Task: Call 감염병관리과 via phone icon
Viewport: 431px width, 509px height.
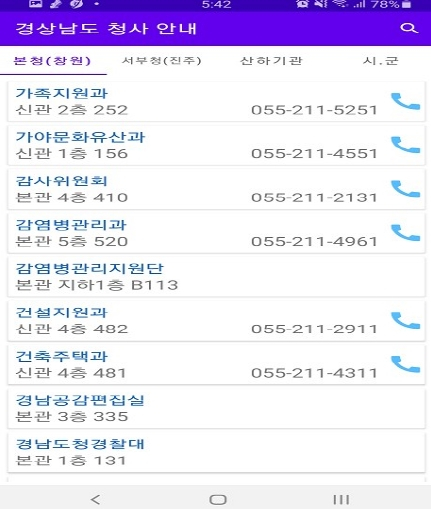Action: (x=405, y=233)
